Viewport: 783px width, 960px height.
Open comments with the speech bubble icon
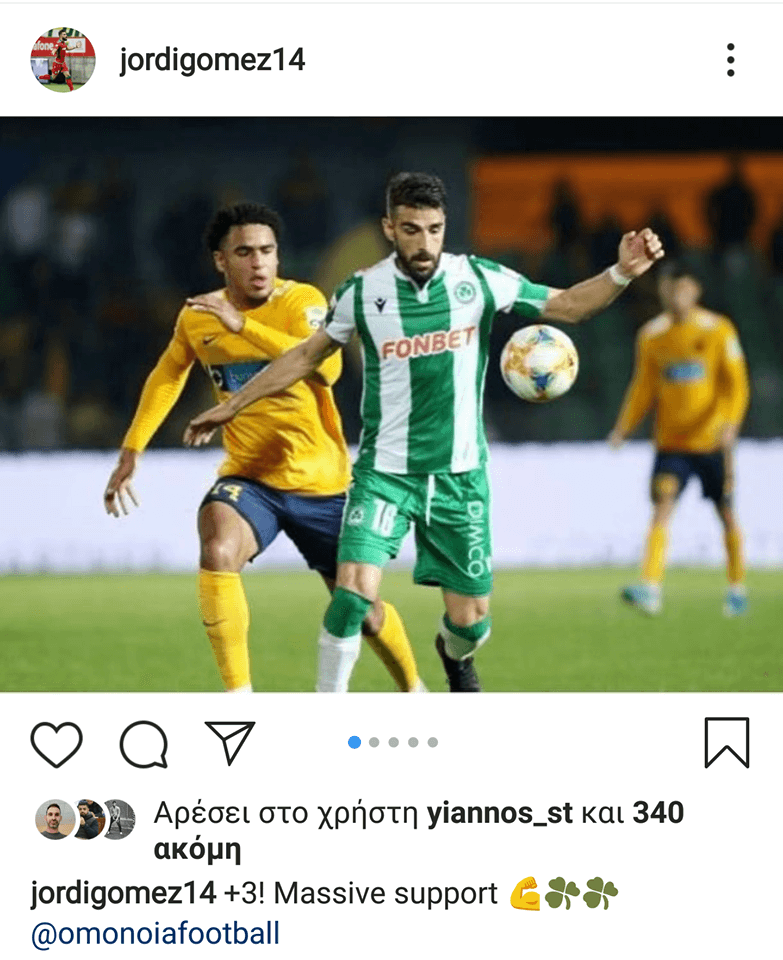tap(143, 744)
